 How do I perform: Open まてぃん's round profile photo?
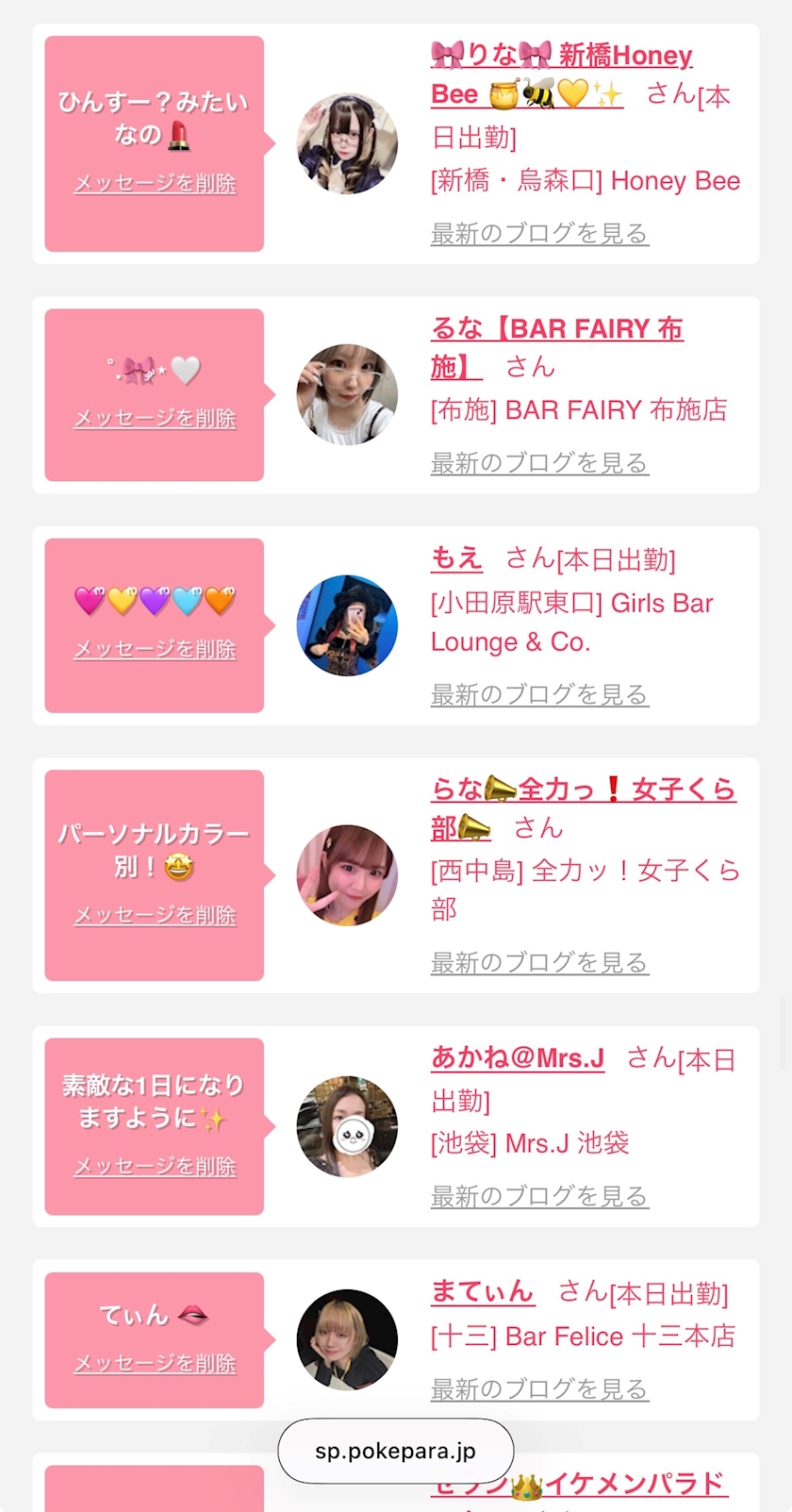(347, 1339)
